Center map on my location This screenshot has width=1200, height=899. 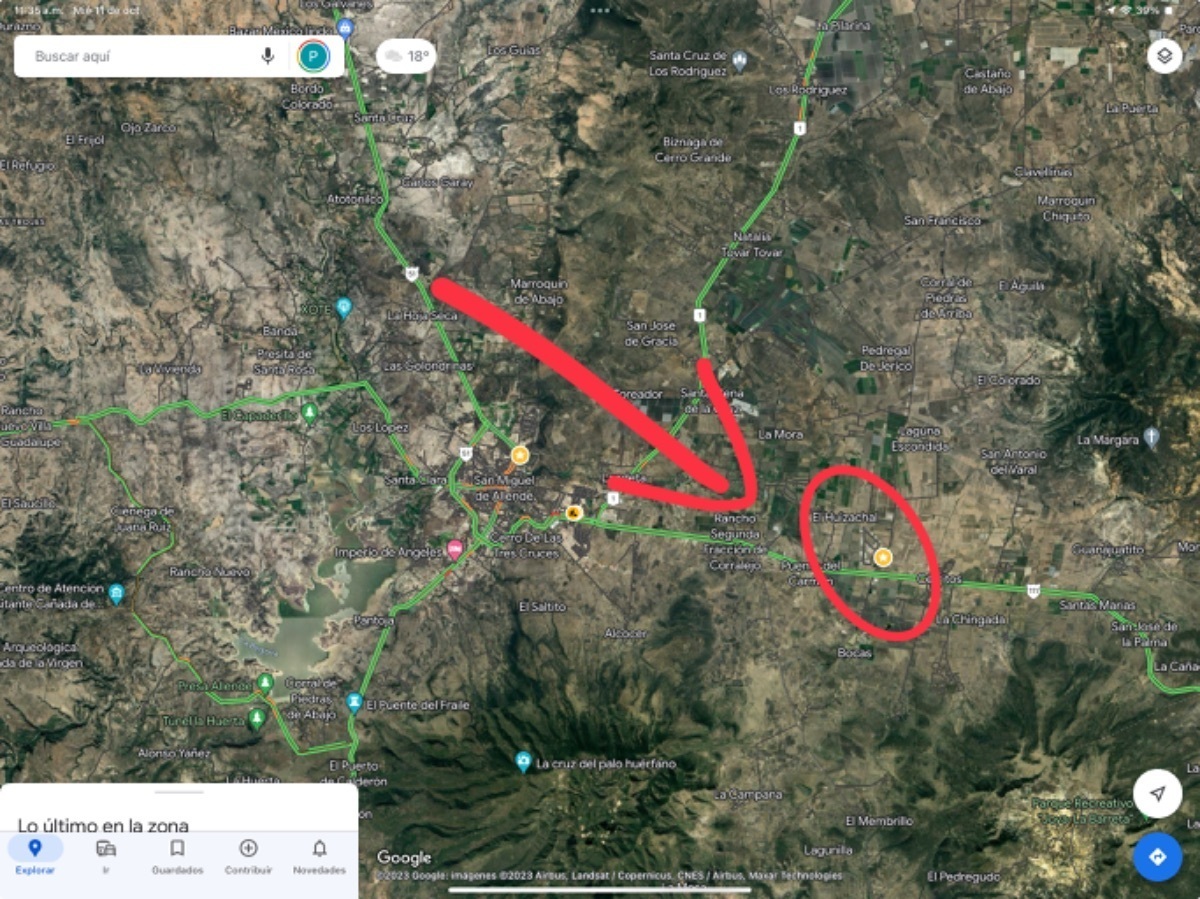[1157, 794]
